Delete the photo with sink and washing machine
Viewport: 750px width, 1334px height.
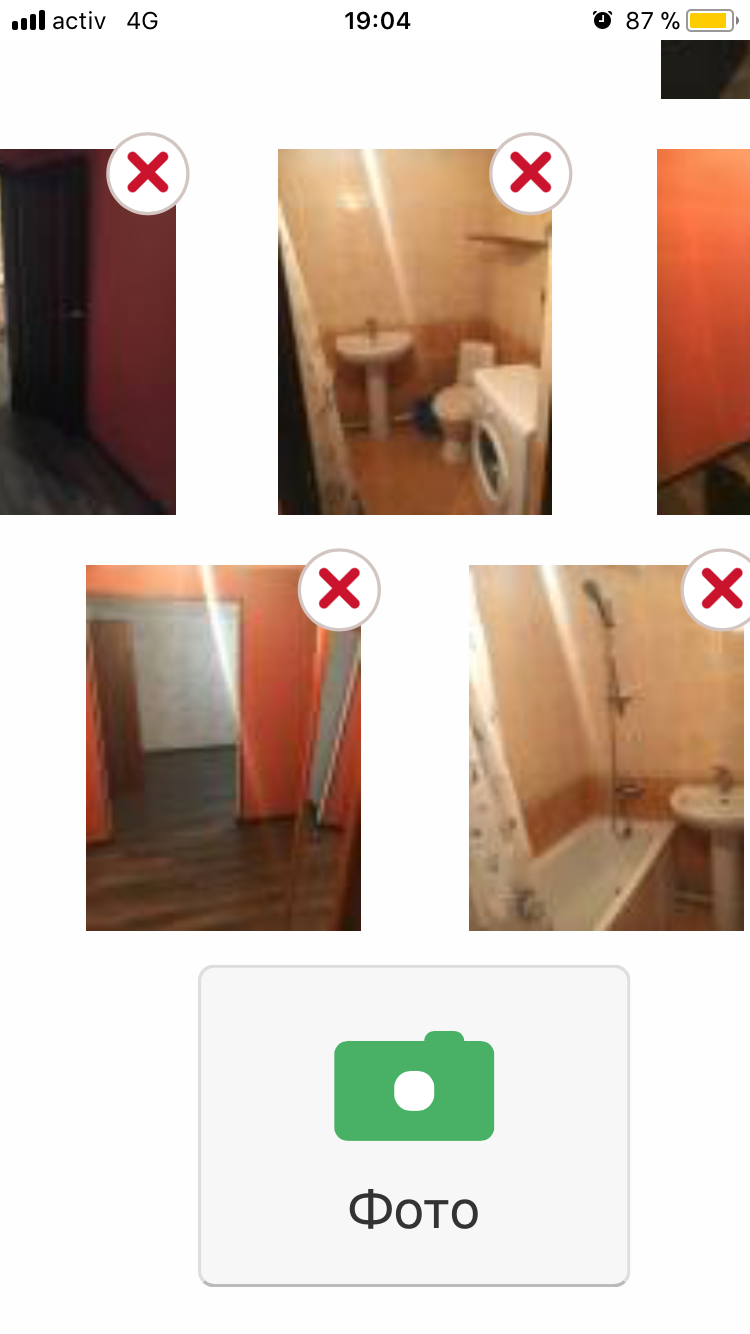(x=530, y=174)
